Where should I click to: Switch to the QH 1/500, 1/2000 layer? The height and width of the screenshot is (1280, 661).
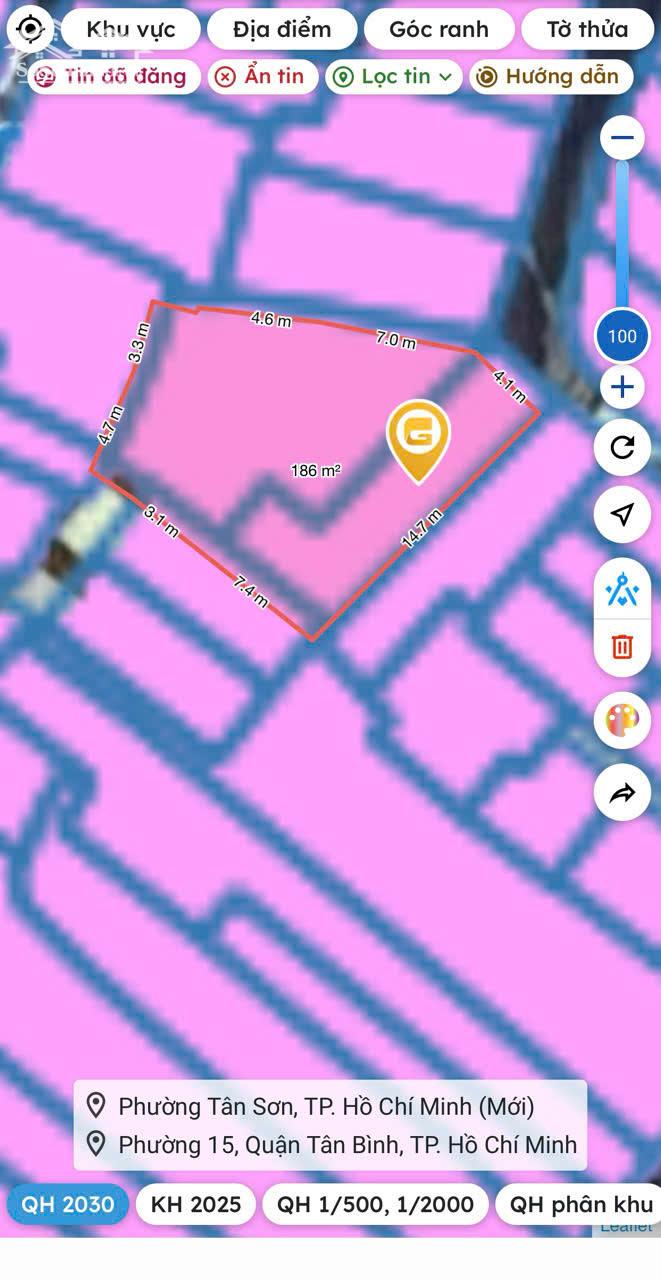[375, 1205]
